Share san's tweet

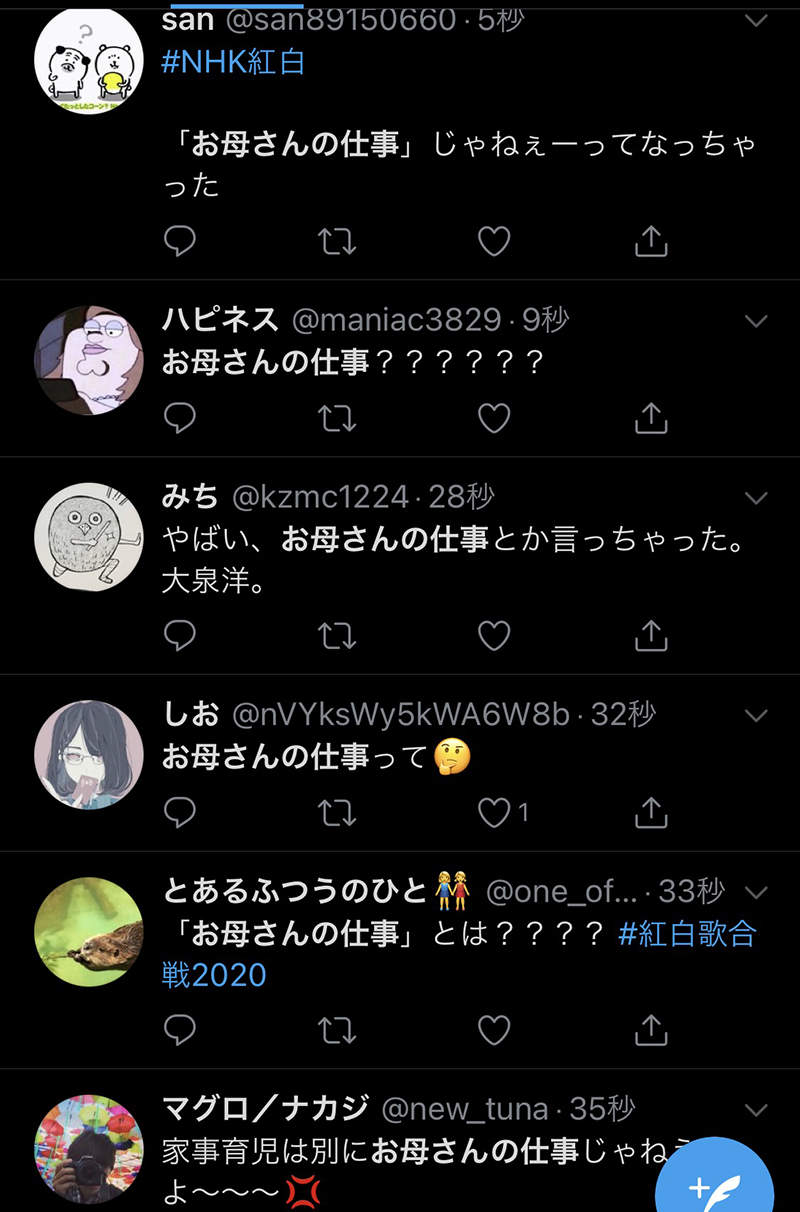pos(651,240)
